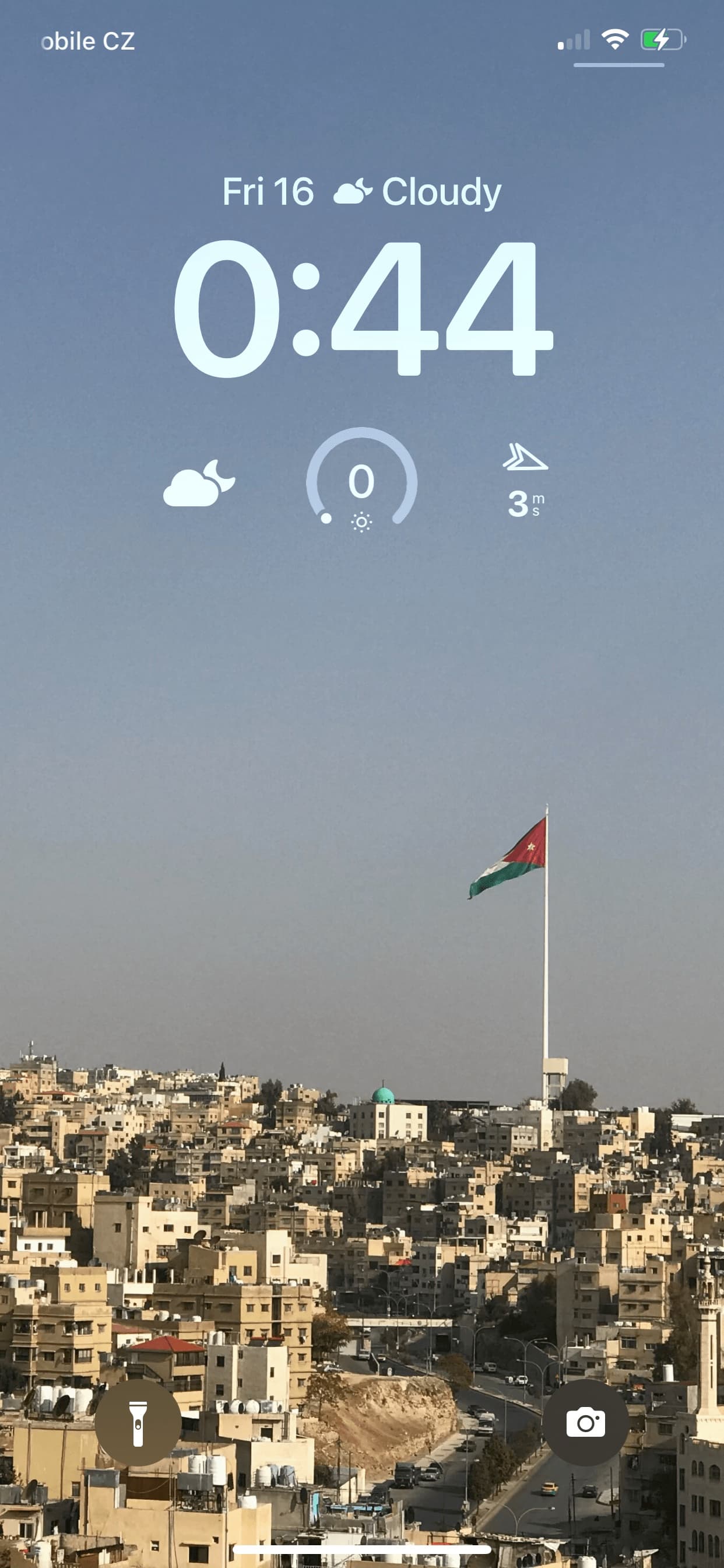Tap the Cloudy weather text

tap(442, 191)
